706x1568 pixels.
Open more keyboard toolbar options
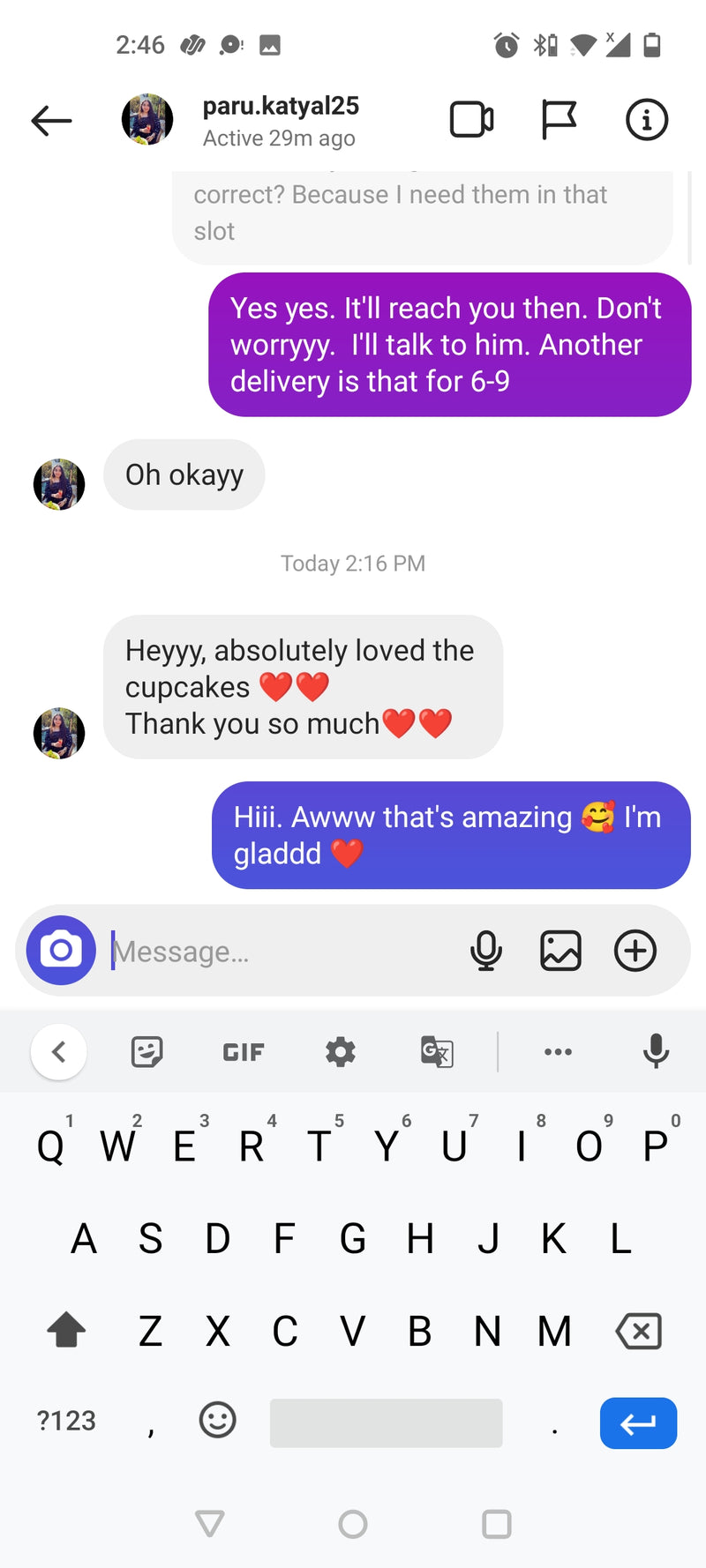[x=558, y=1052]
